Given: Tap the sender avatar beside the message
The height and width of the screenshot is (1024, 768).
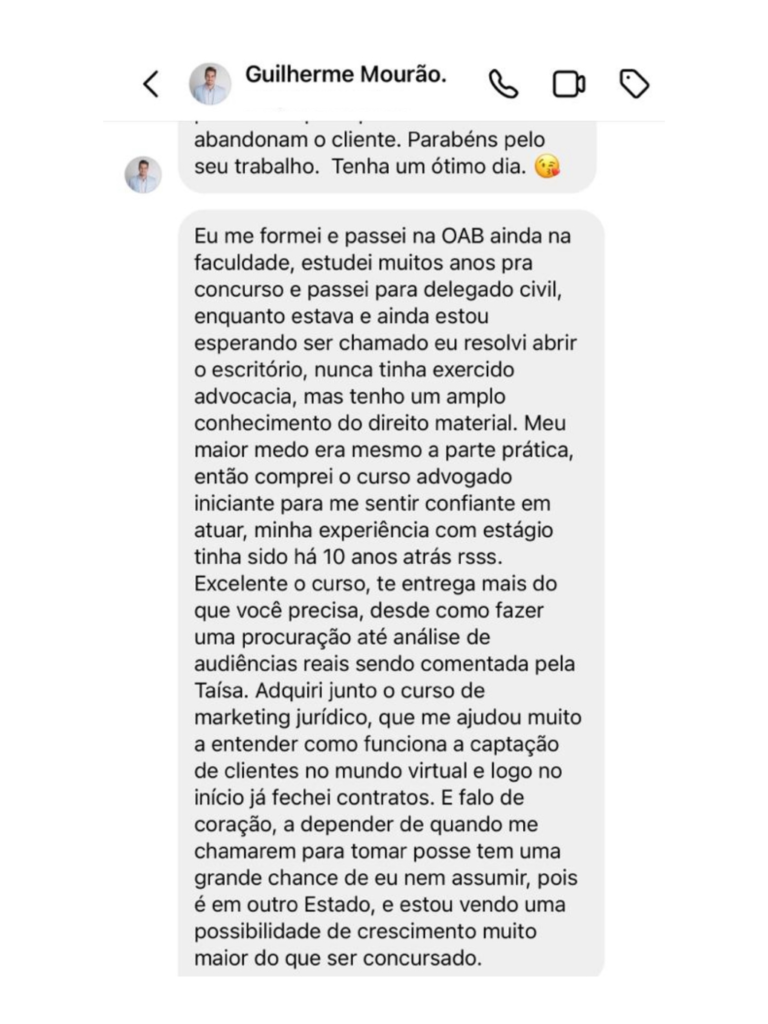Looking at the screenshot, I should [143, 175].
